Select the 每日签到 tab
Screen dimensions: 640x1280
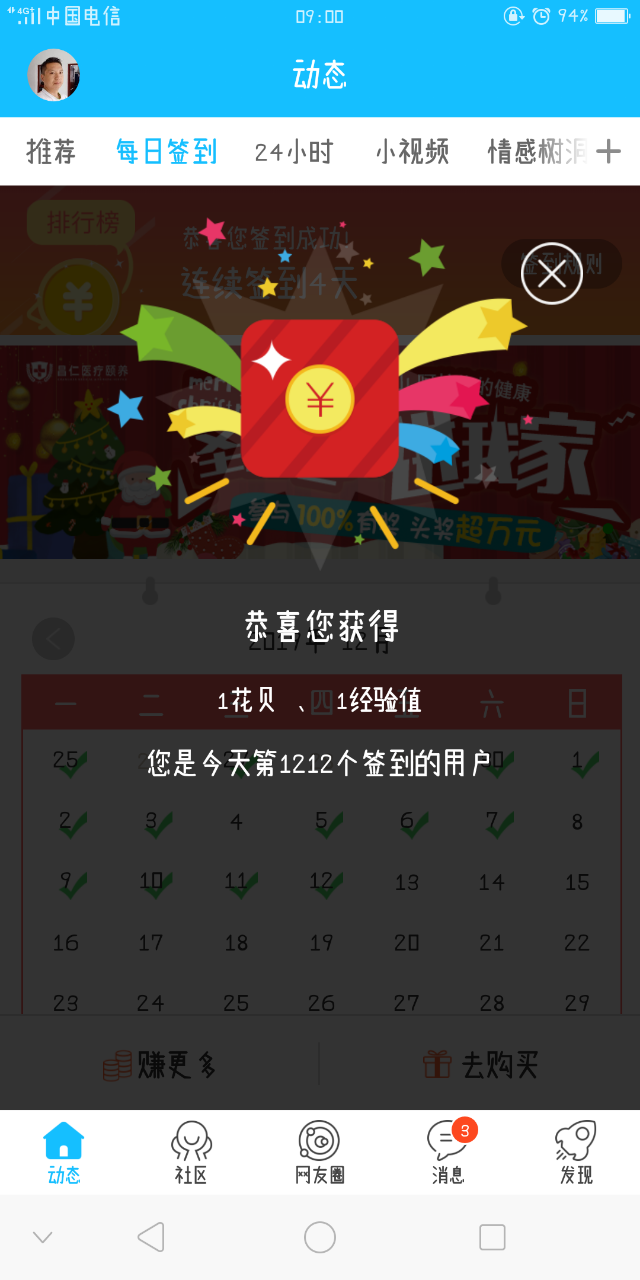(x=166, y=152)
